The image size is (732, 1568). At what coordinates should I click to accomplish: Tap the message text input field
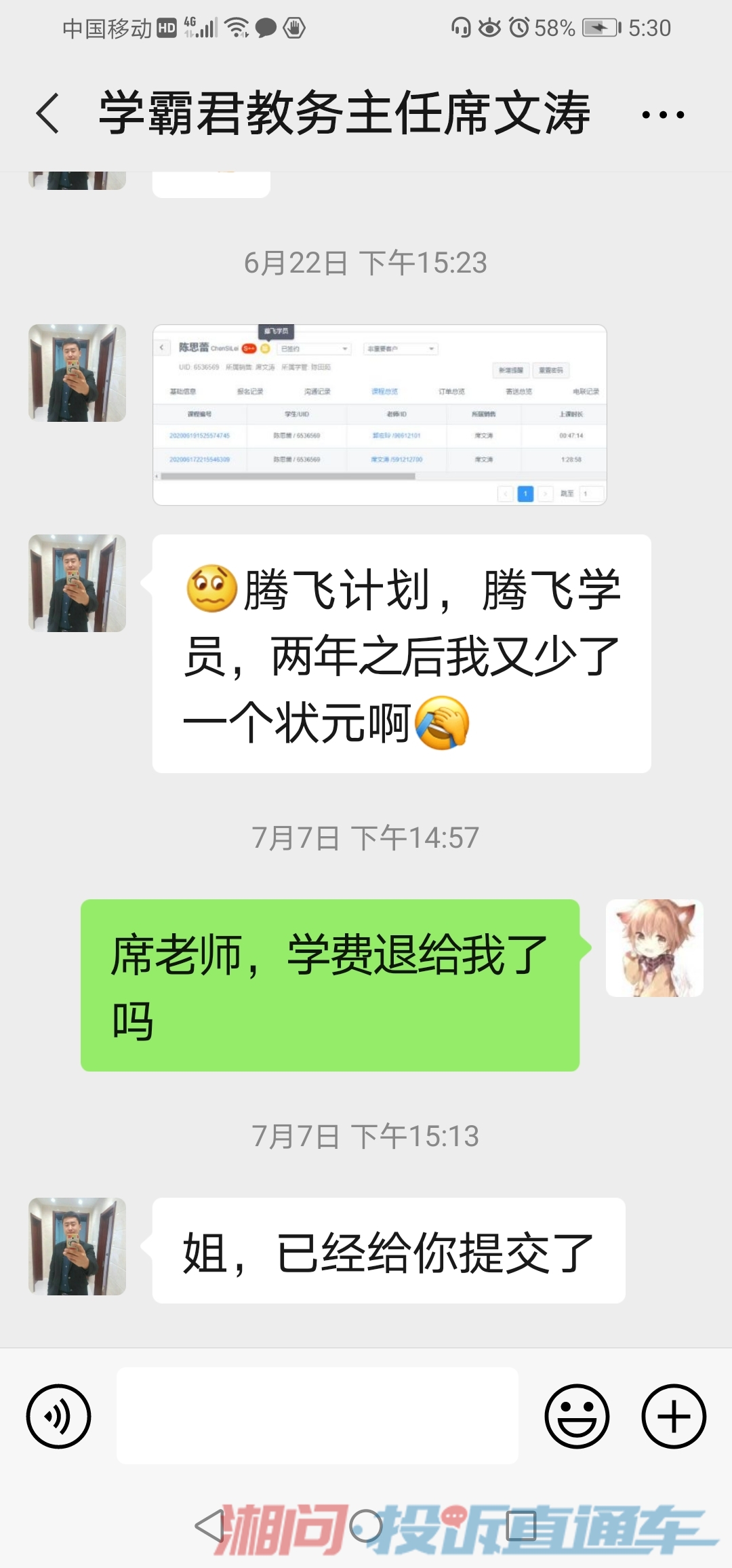point(317,1415)
